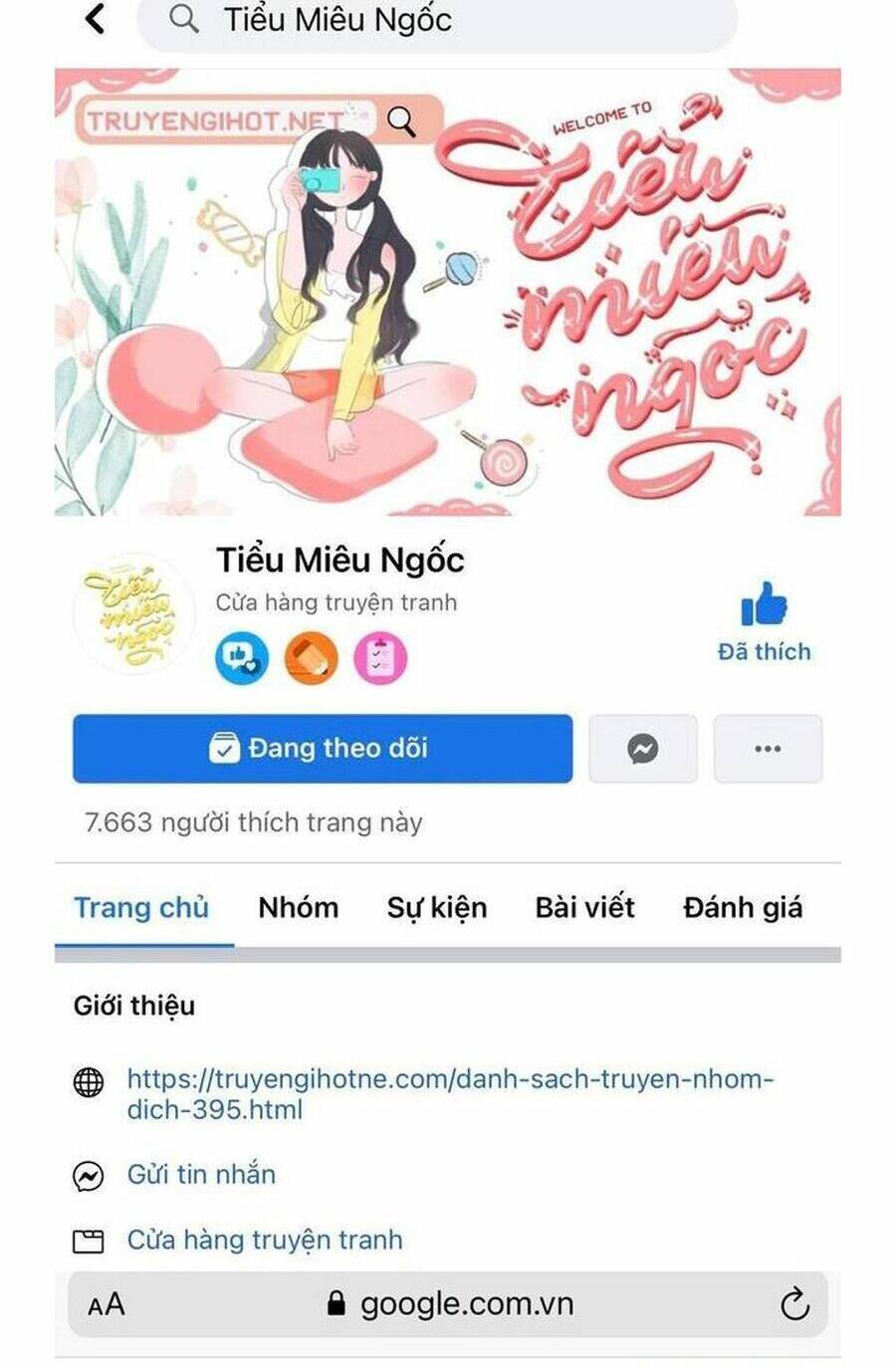Image resolution: width=896 pixels, height=1368 pixels.
Task: Select Gửi tin nhắn link
Action: (x=201, y=1175)
